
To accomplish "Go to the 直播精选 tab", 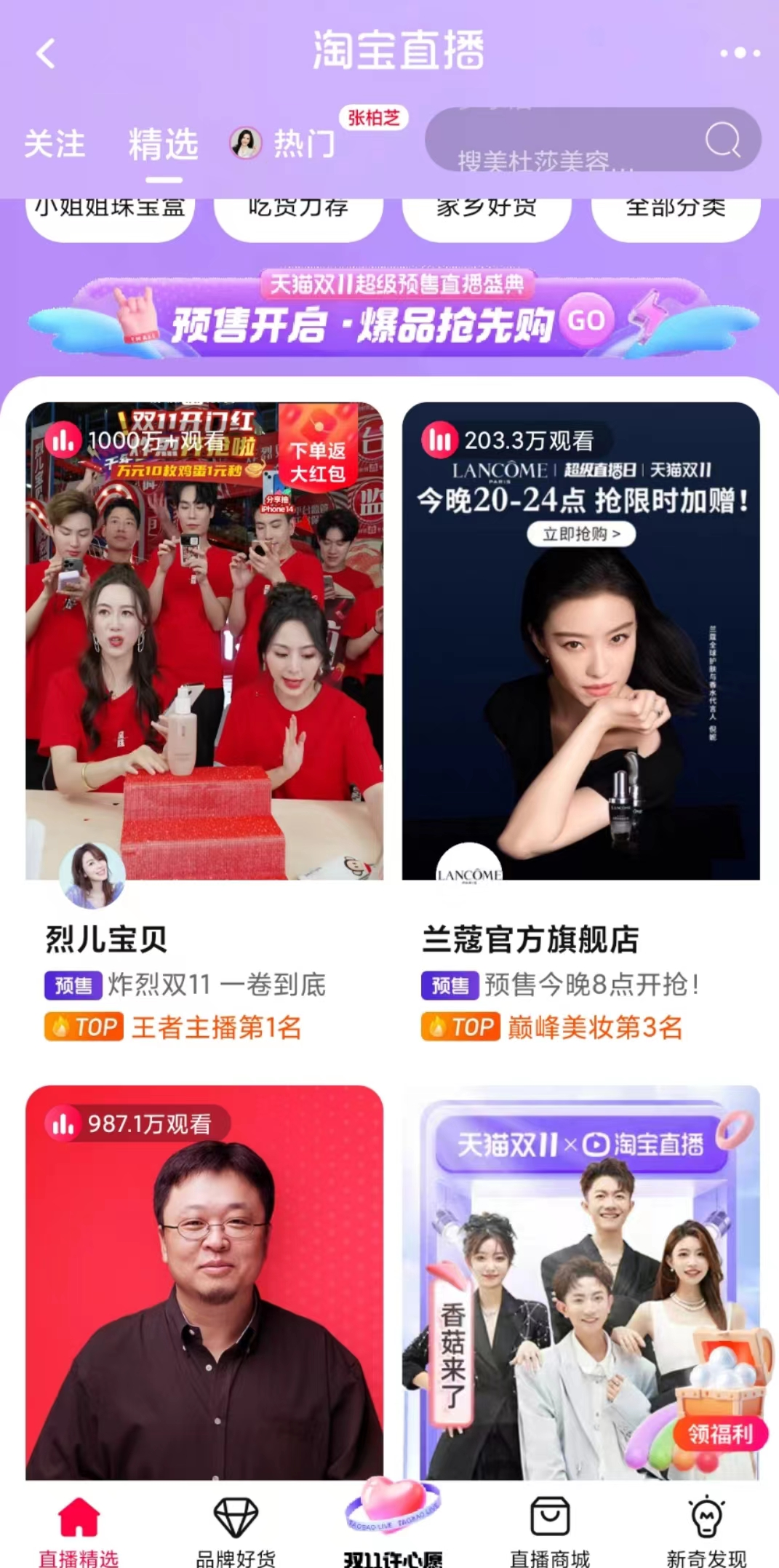I will tap(79, 1529).
